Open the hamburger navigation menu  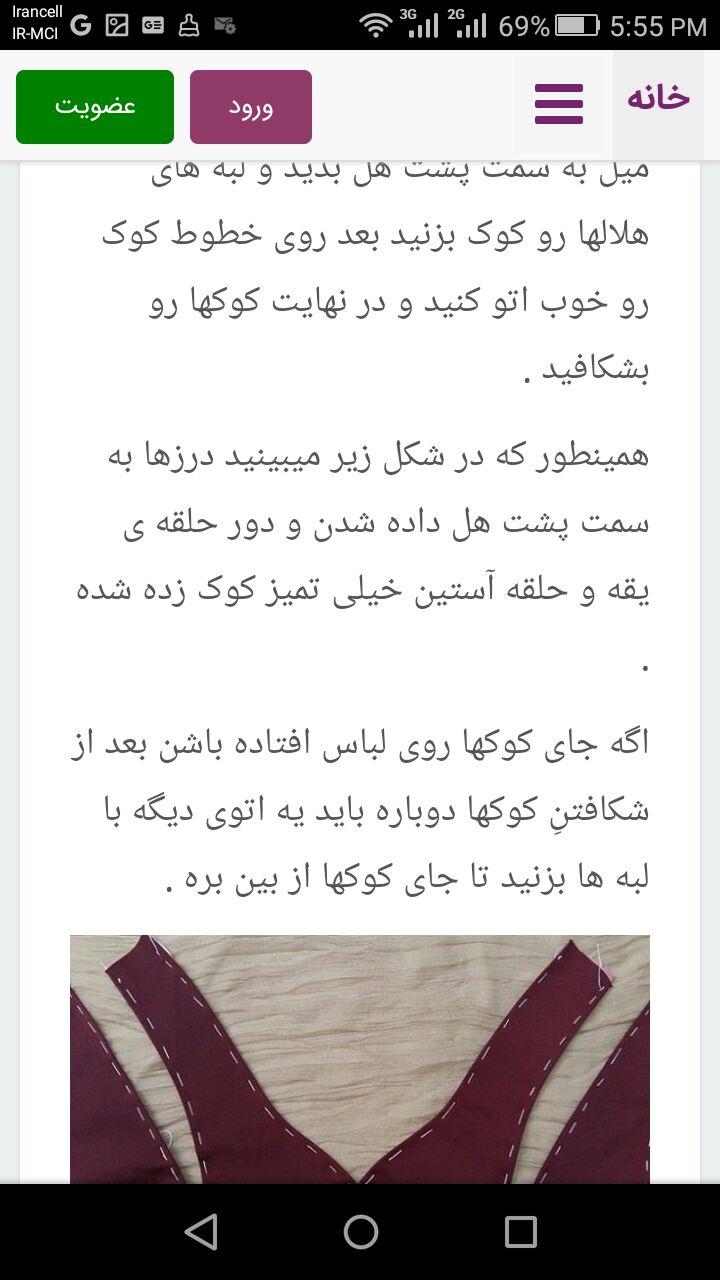(558, 102)
